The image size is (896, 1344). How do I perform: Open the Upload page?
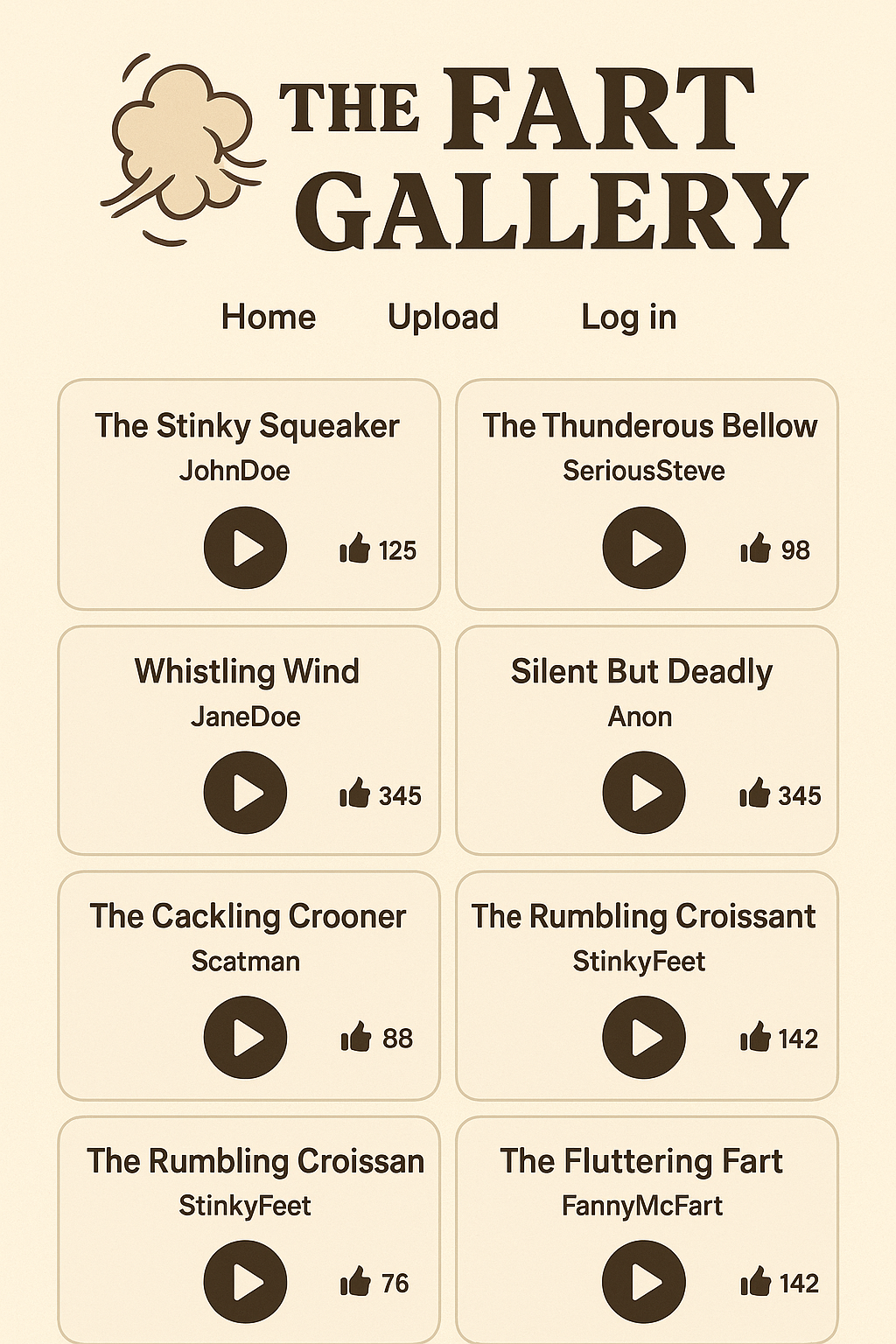tap(443, 317)
